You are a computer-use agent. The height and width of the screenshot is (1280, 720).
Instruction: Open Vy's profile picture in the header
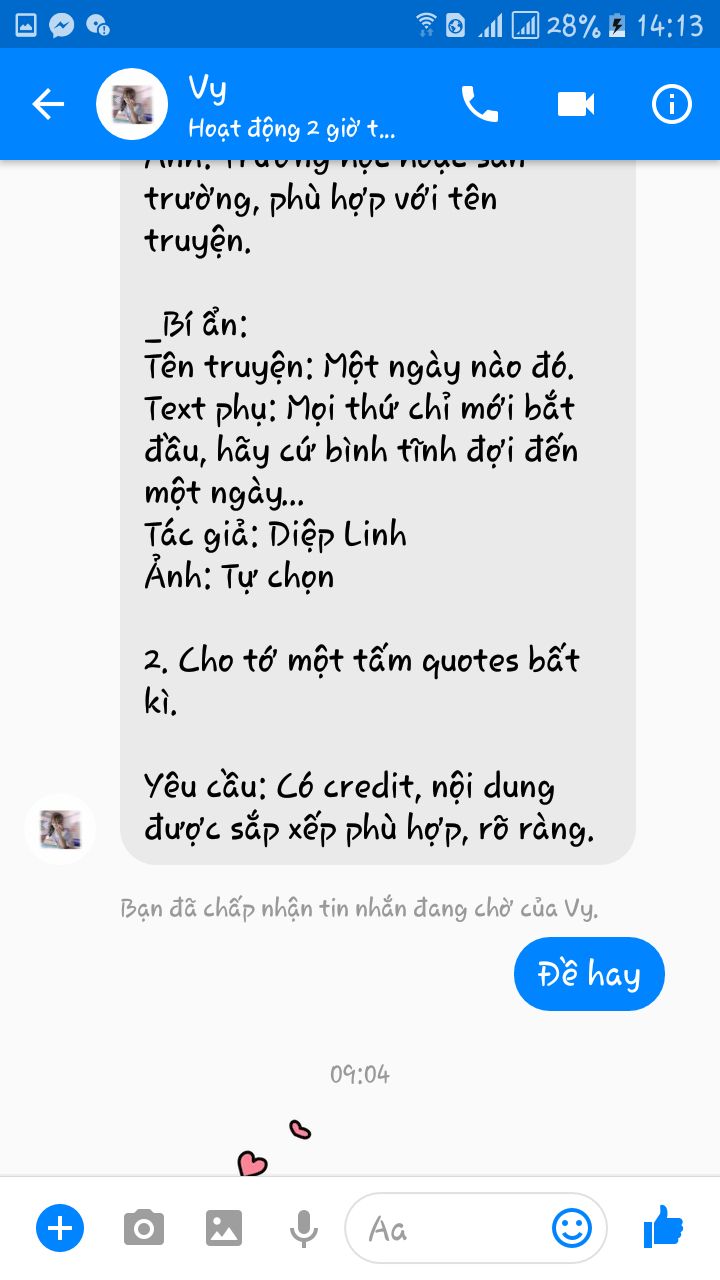(x=131, y=104)
